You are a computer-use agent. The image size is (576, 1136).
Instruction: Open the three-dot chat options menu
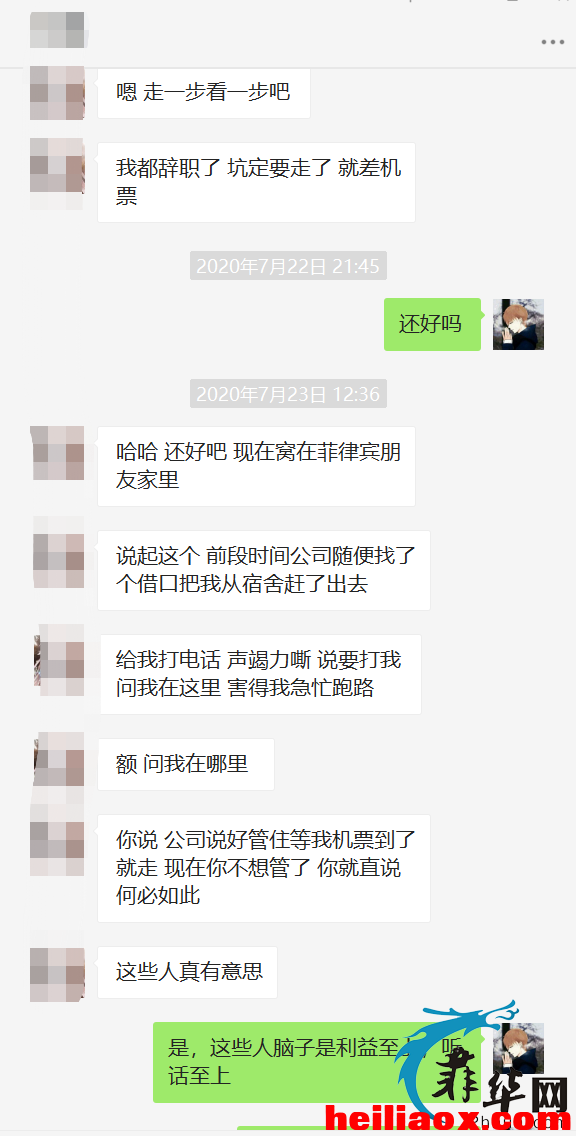click(552, 43)
